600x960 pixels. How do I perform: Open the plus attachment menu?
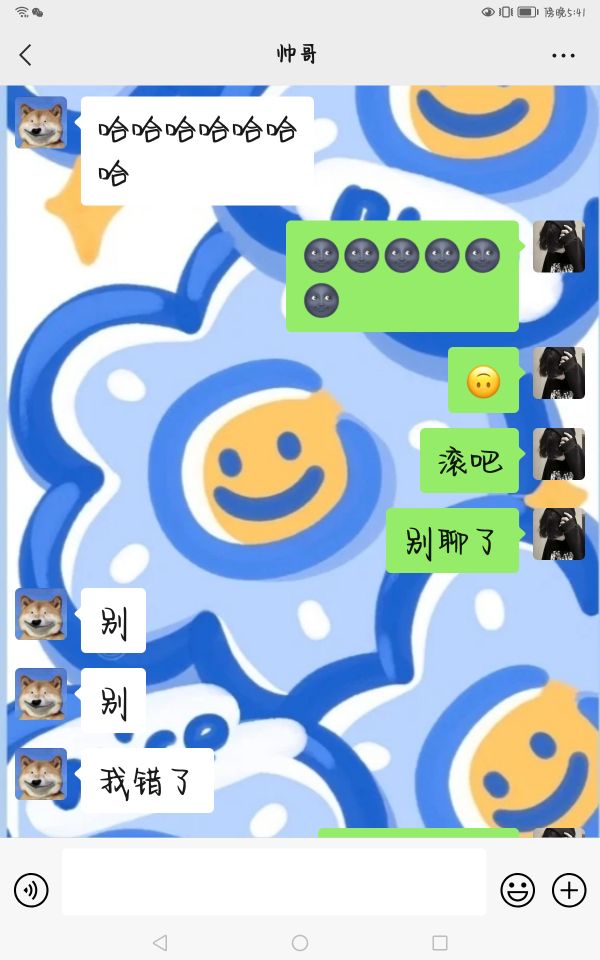(x=569, y=890)
